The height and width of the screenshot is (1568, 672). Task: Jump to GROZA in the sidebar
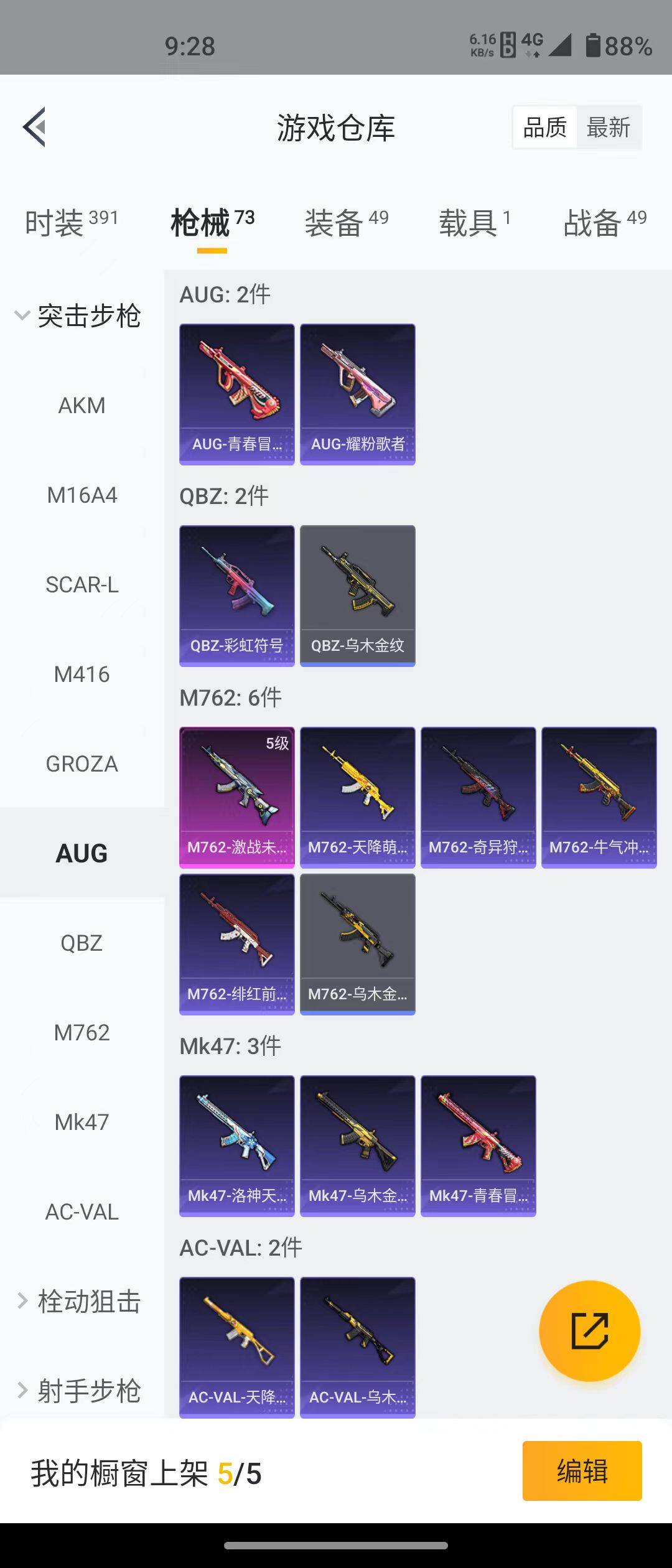tap(82, 764)
